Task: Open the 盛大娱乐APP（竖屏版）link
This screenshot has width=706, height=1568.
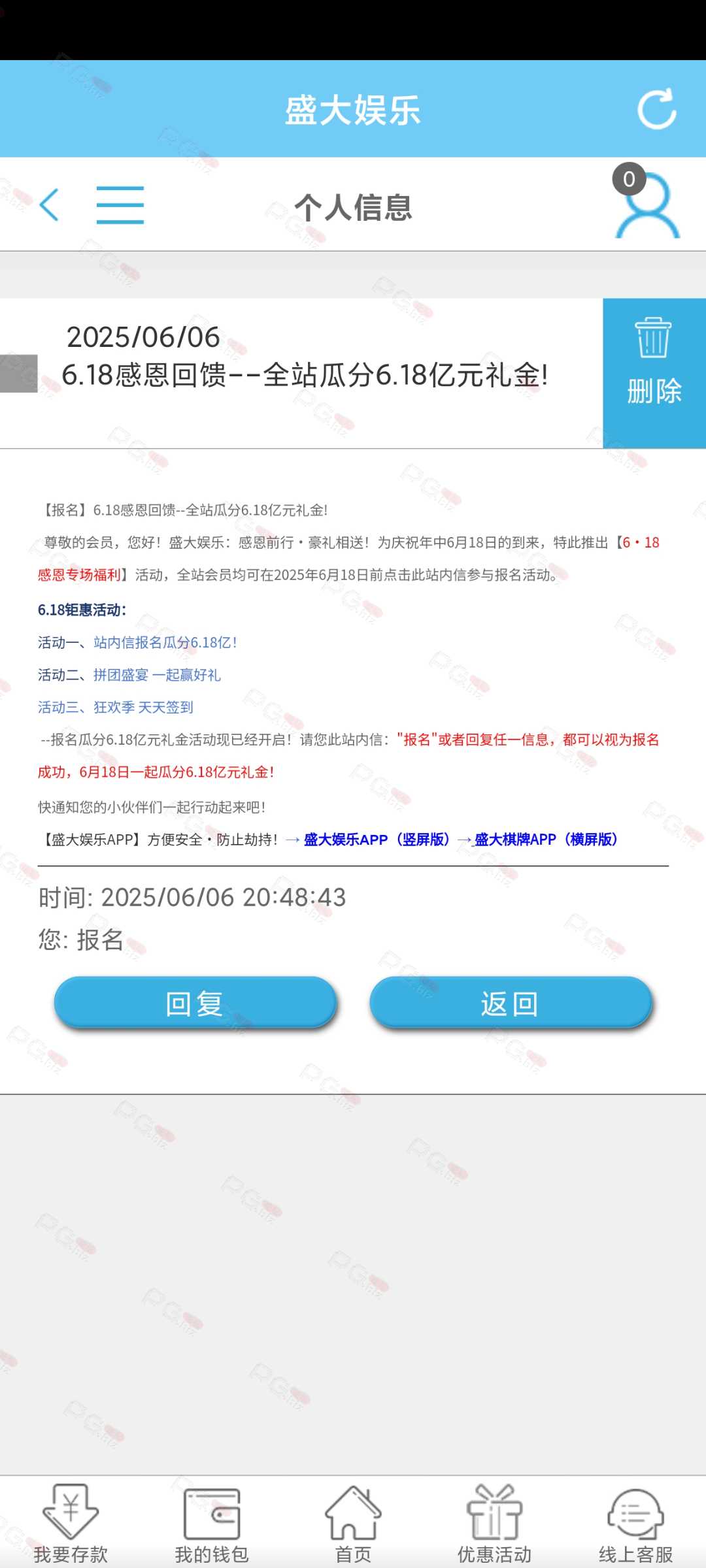Action: tap(377, 840)
